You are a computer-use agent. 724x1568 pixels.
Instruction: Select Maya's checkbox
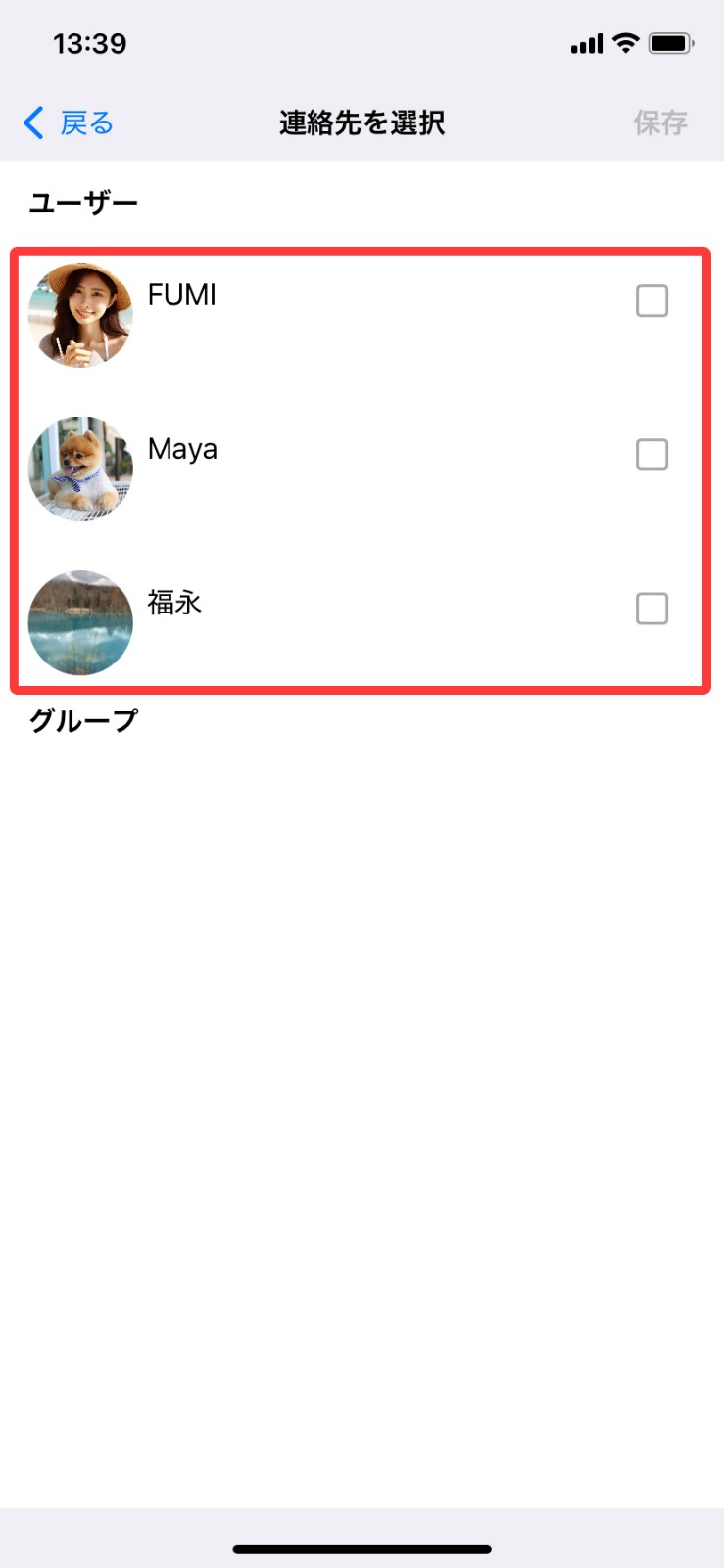pos(652,455)
